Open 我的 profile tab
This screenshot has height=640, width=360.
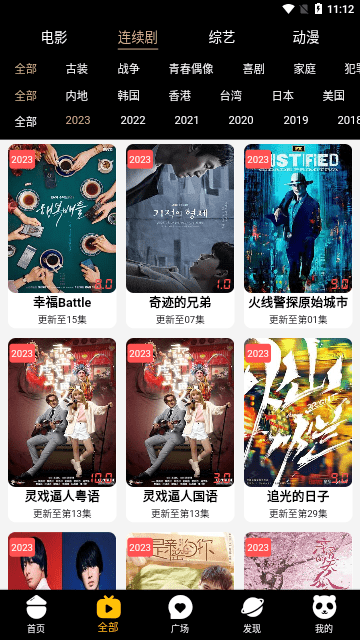324,615
